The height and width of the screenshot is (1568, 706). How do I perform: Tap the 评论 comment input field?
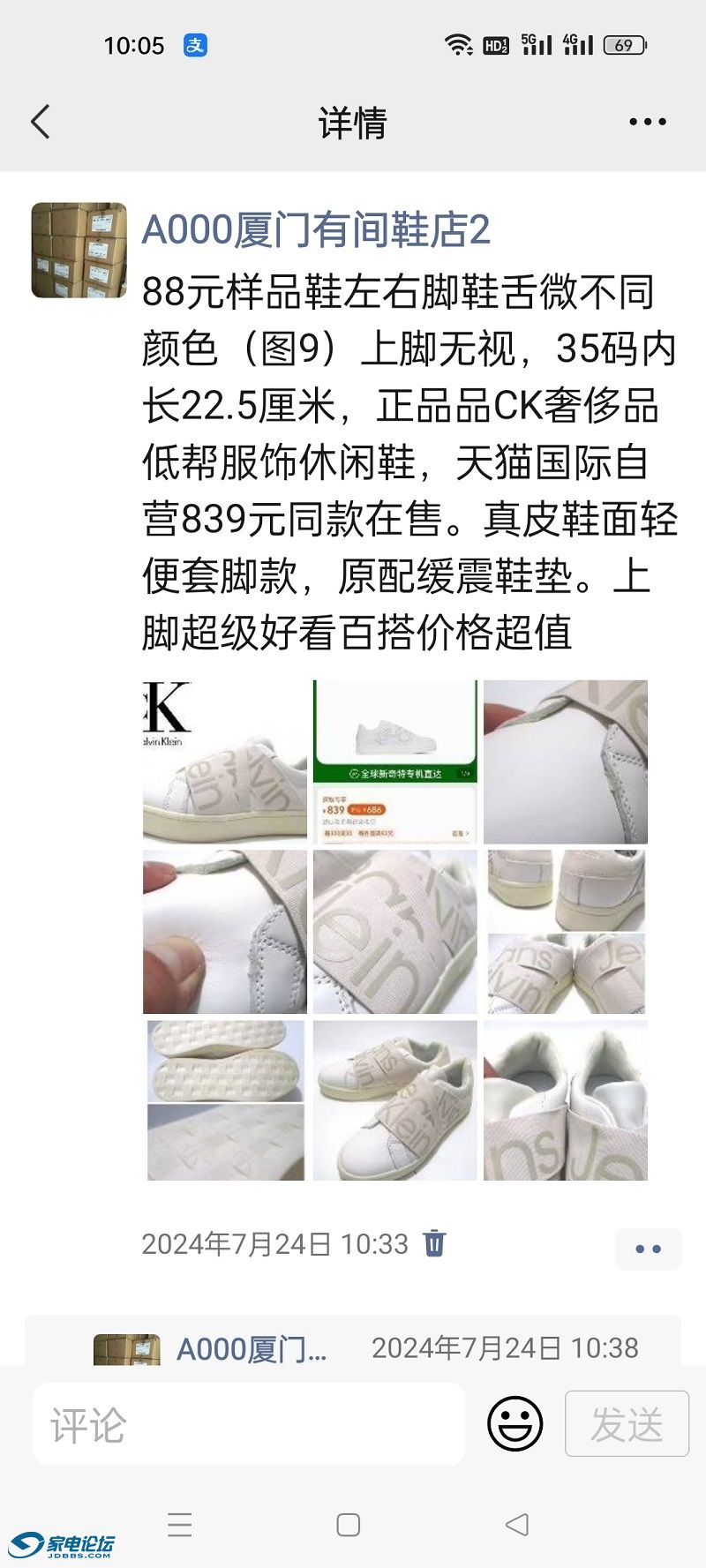pos(249,1423)
